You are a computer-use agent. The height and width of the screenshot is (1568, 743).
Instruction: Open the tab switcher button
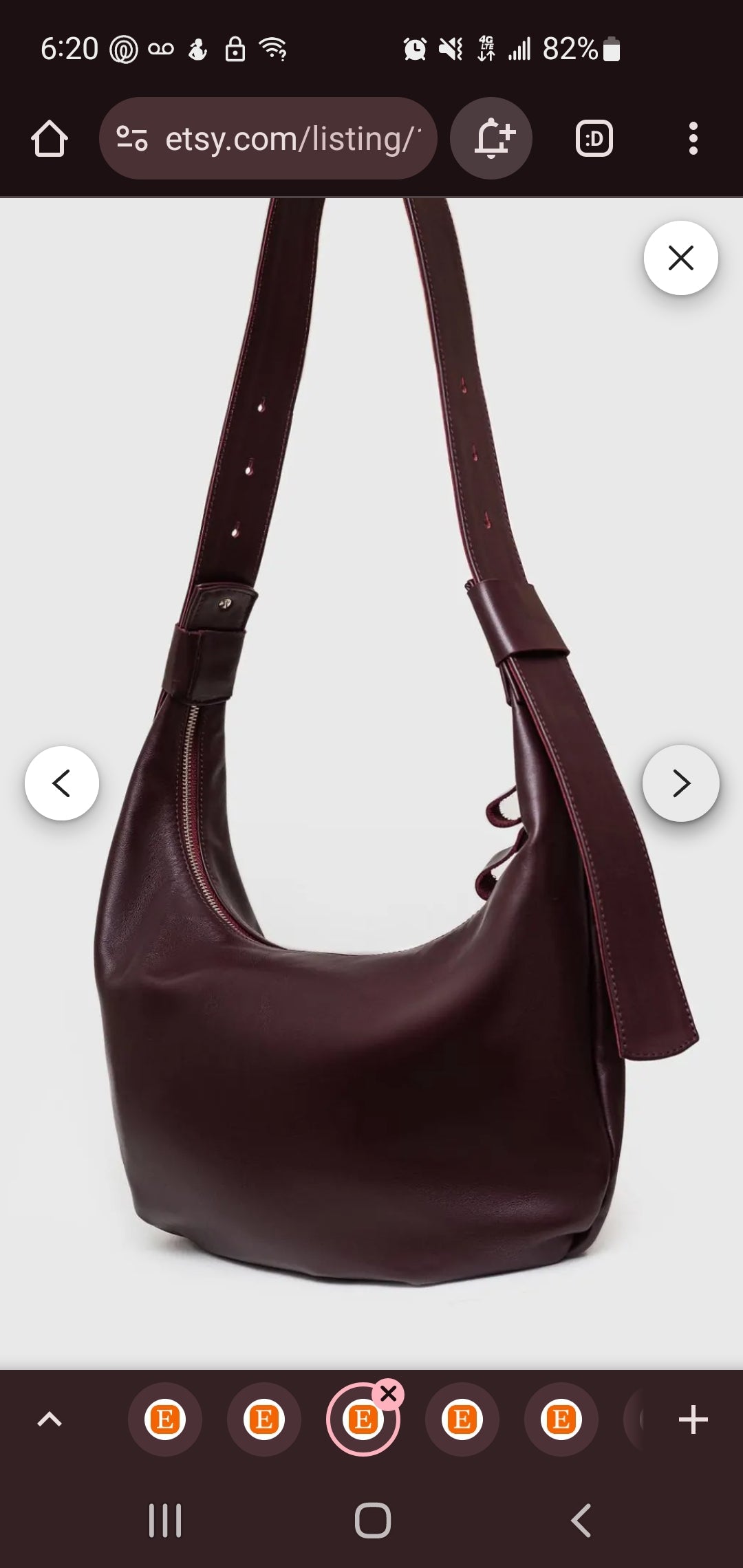(594, 139)
